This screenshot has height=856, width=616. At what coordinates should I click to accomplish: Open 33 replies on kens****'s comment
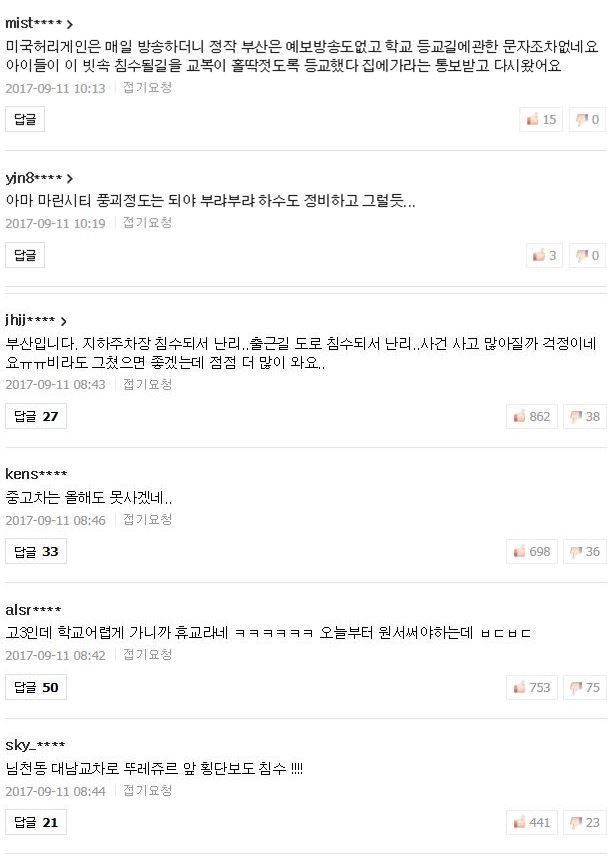(36, 551)
